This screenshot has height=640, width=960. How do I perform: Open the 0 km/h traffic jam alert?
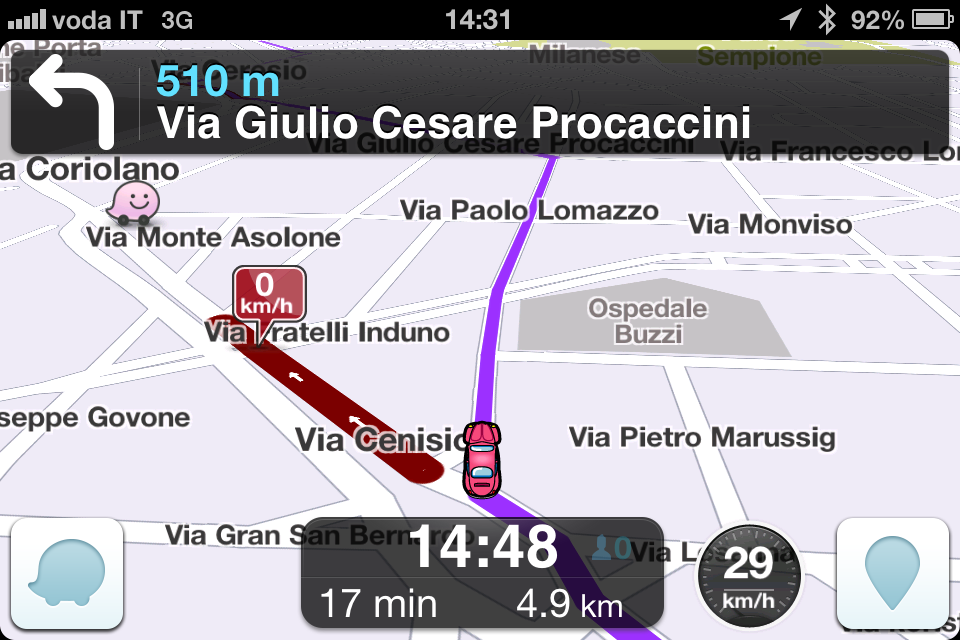(x=268, y=295)
